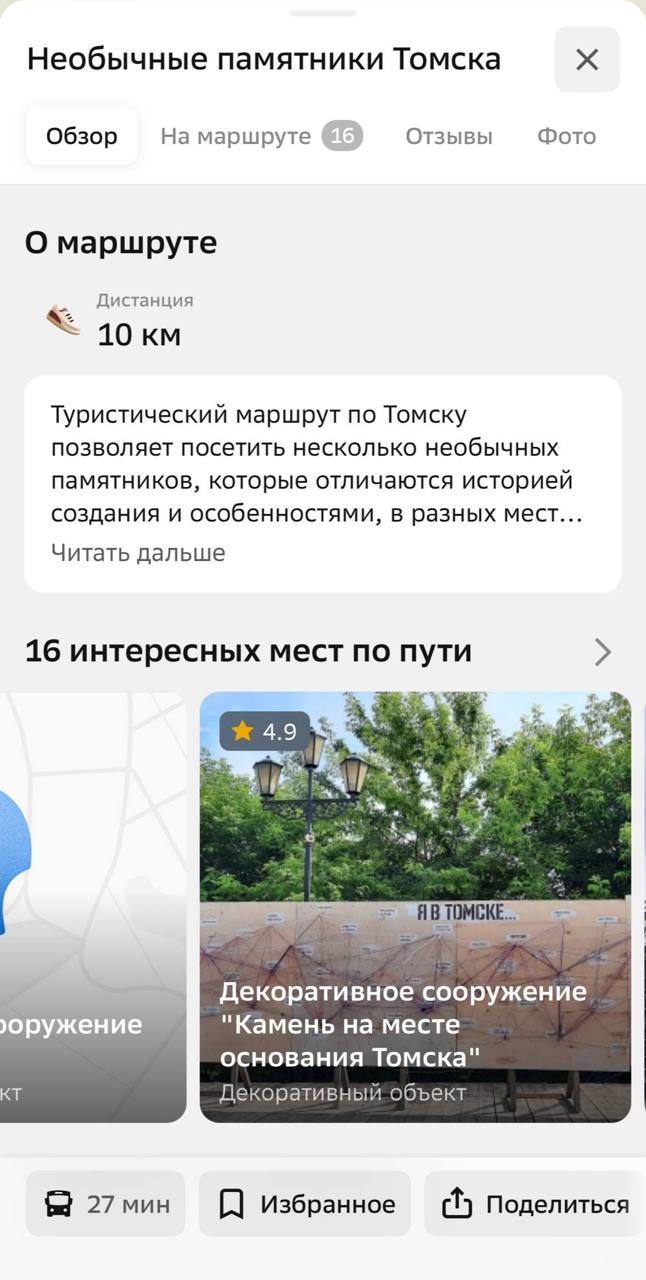Open the list of 16 places via the chevron
Viewport: 646px width, 1280px height.
tap(602, 652)
